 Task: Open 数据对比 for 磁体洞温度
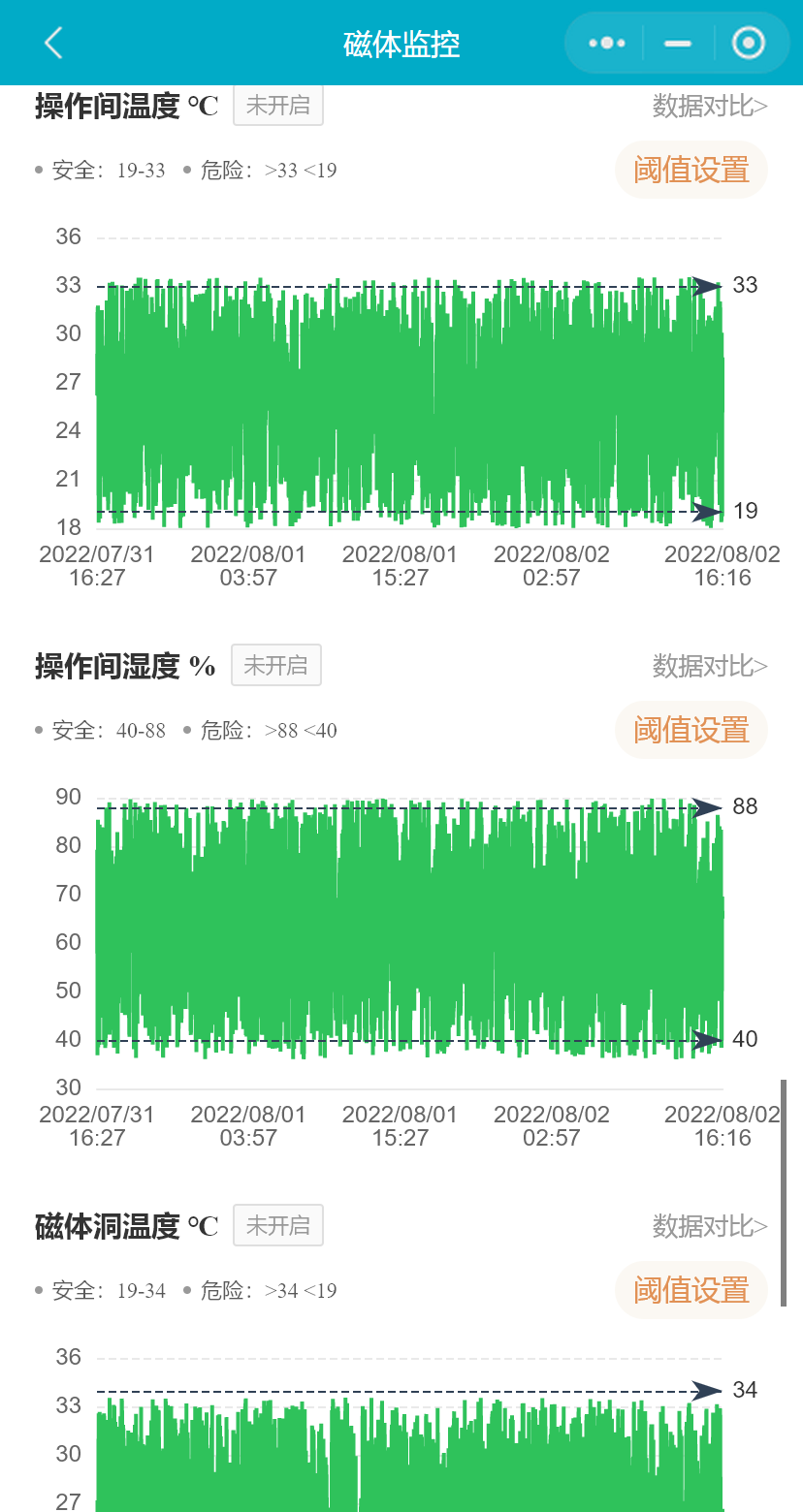[x=710, y=1226]
